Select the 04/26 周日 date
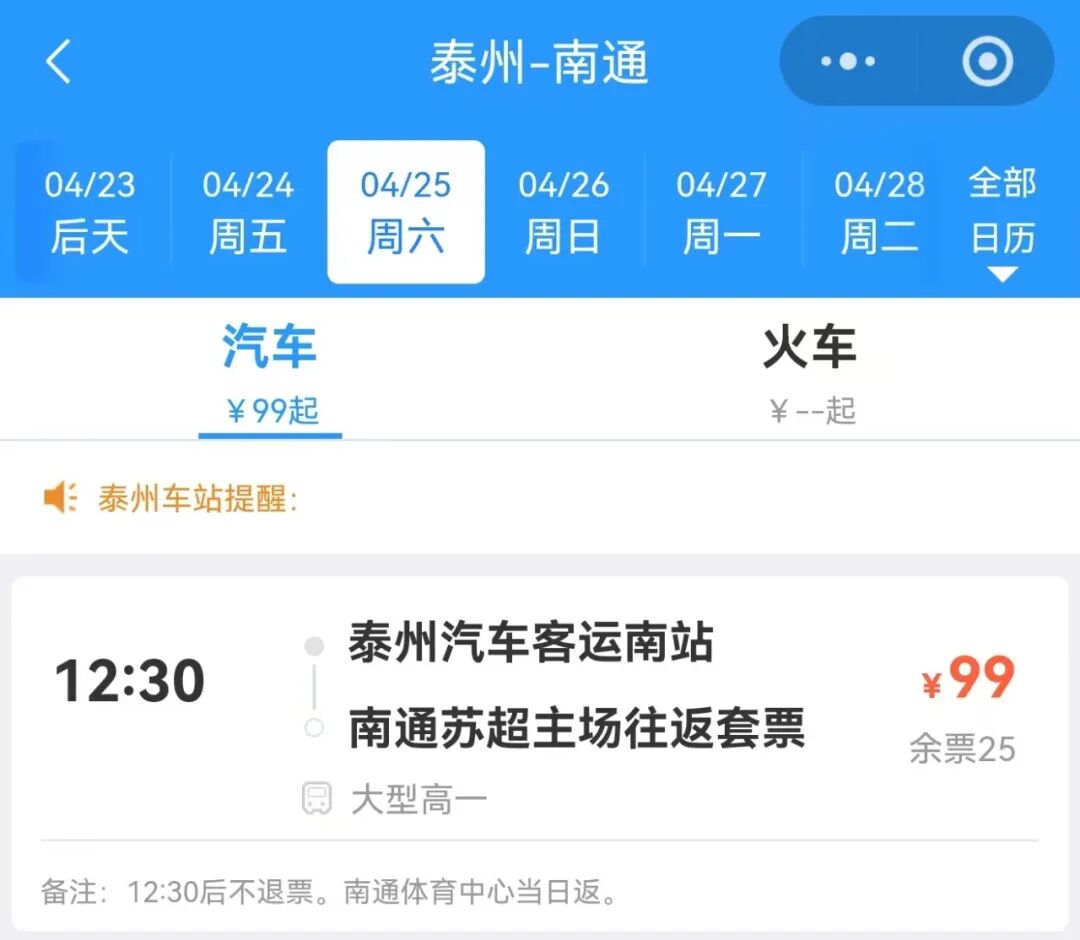This screenshot has width=1080, height=940. click(563, 212)
